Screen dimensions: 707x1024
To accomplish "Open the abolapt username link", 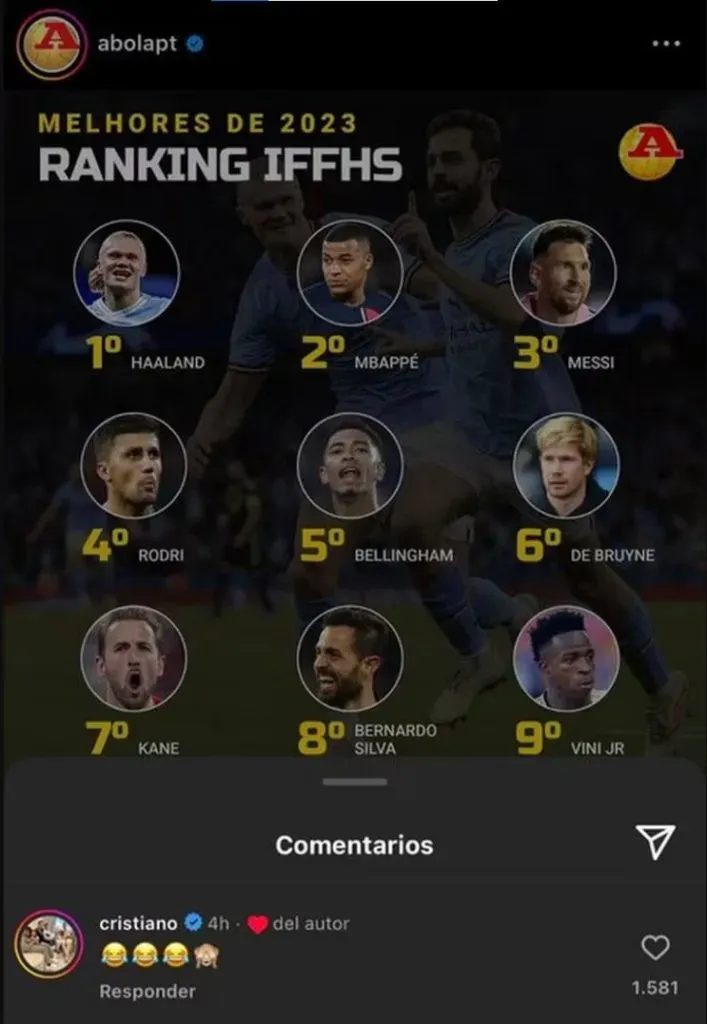I will [x=138, y=44].
